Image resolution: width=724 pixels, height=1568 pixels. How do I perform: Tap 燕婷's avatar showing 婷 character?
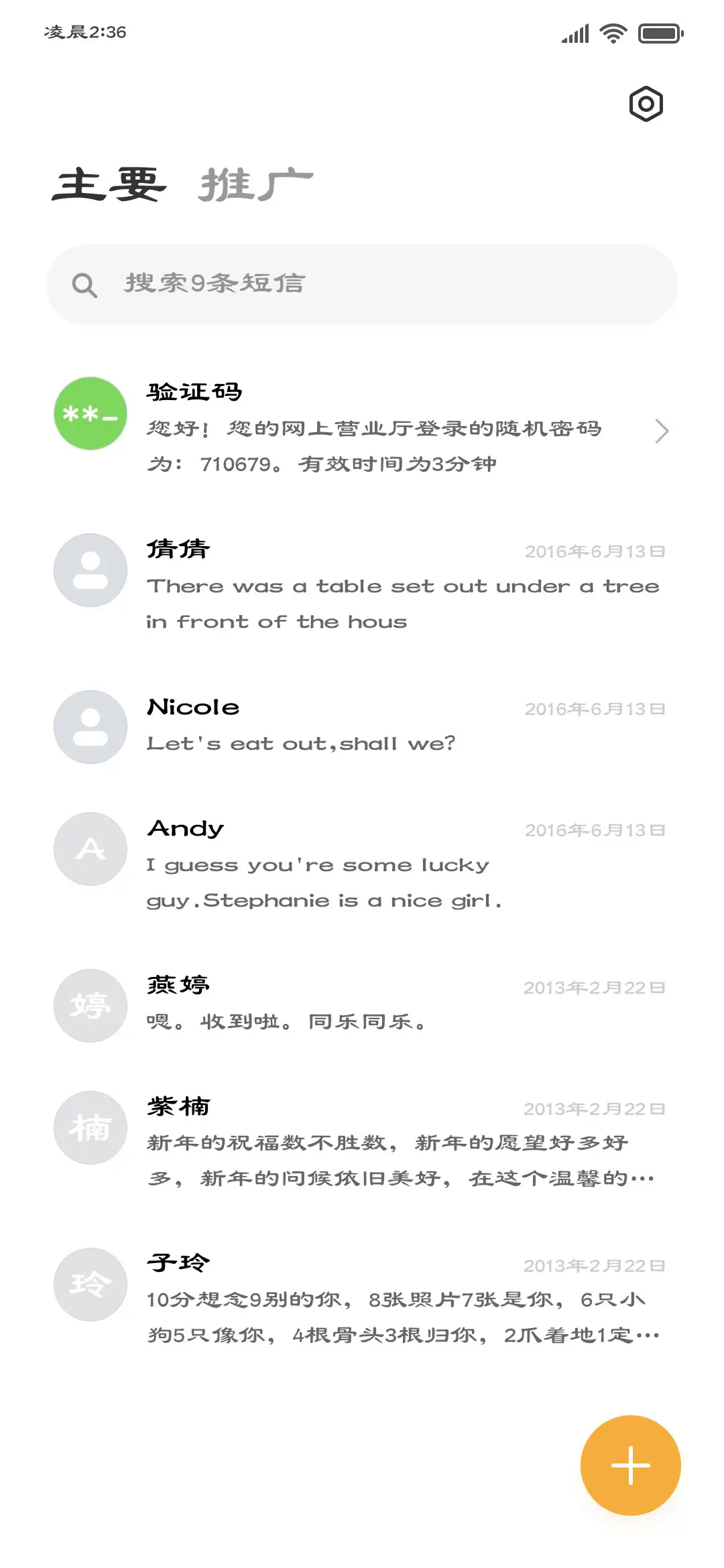point(90,1005)
